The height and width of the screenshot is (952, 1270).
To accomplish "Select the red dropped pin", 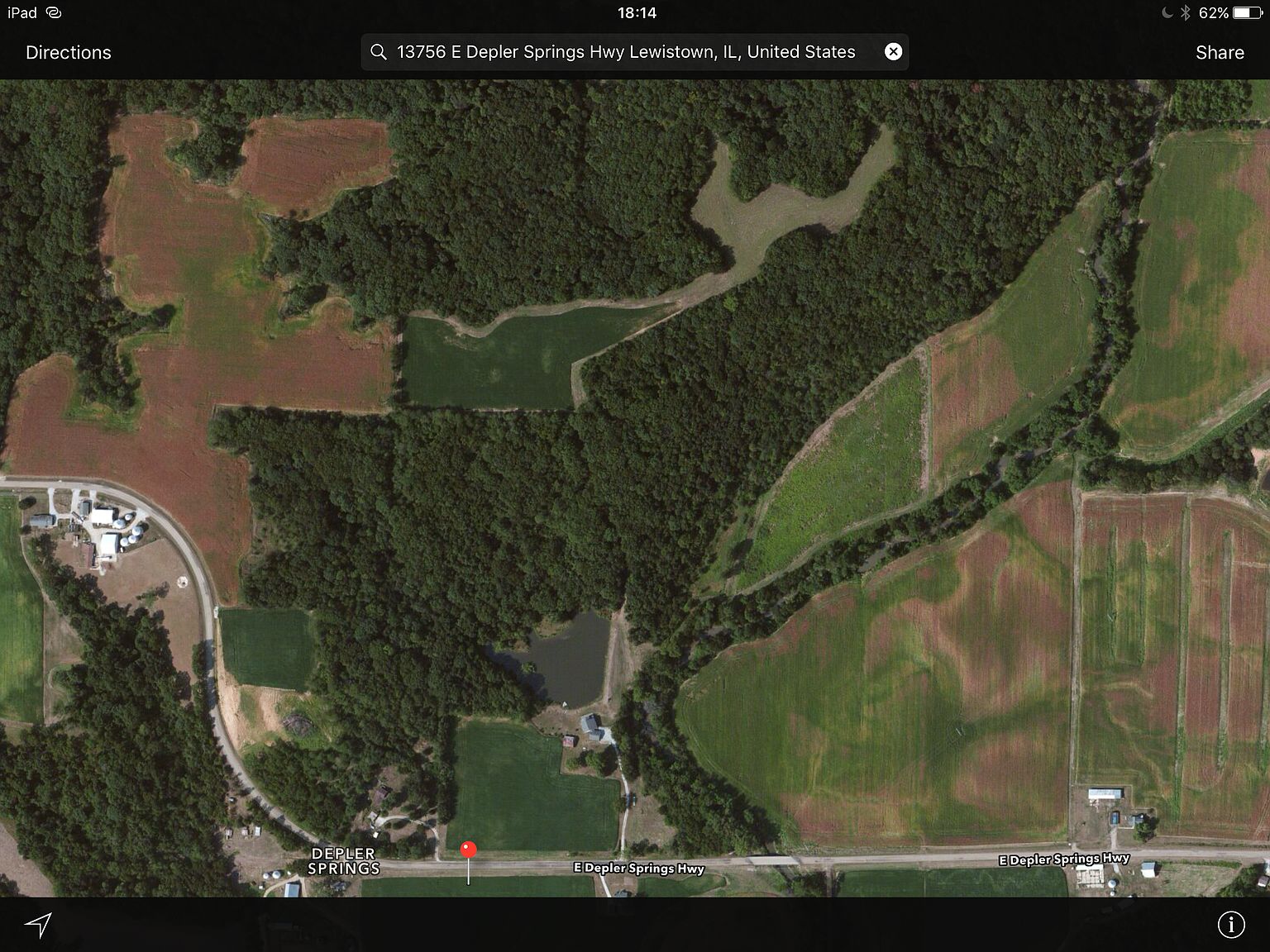I will point(468,850).
